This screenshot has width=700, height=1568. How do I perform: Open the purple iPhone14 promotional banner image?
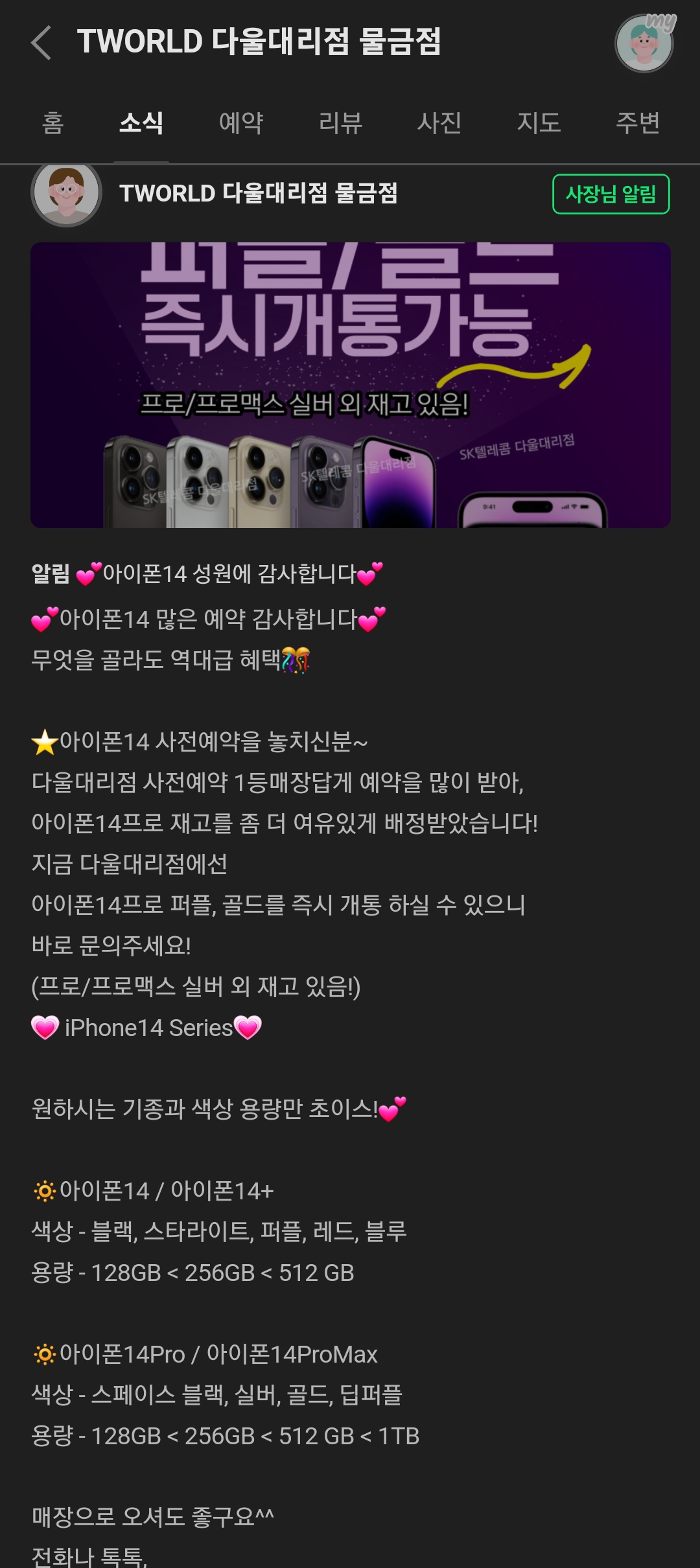coord(350,384)
